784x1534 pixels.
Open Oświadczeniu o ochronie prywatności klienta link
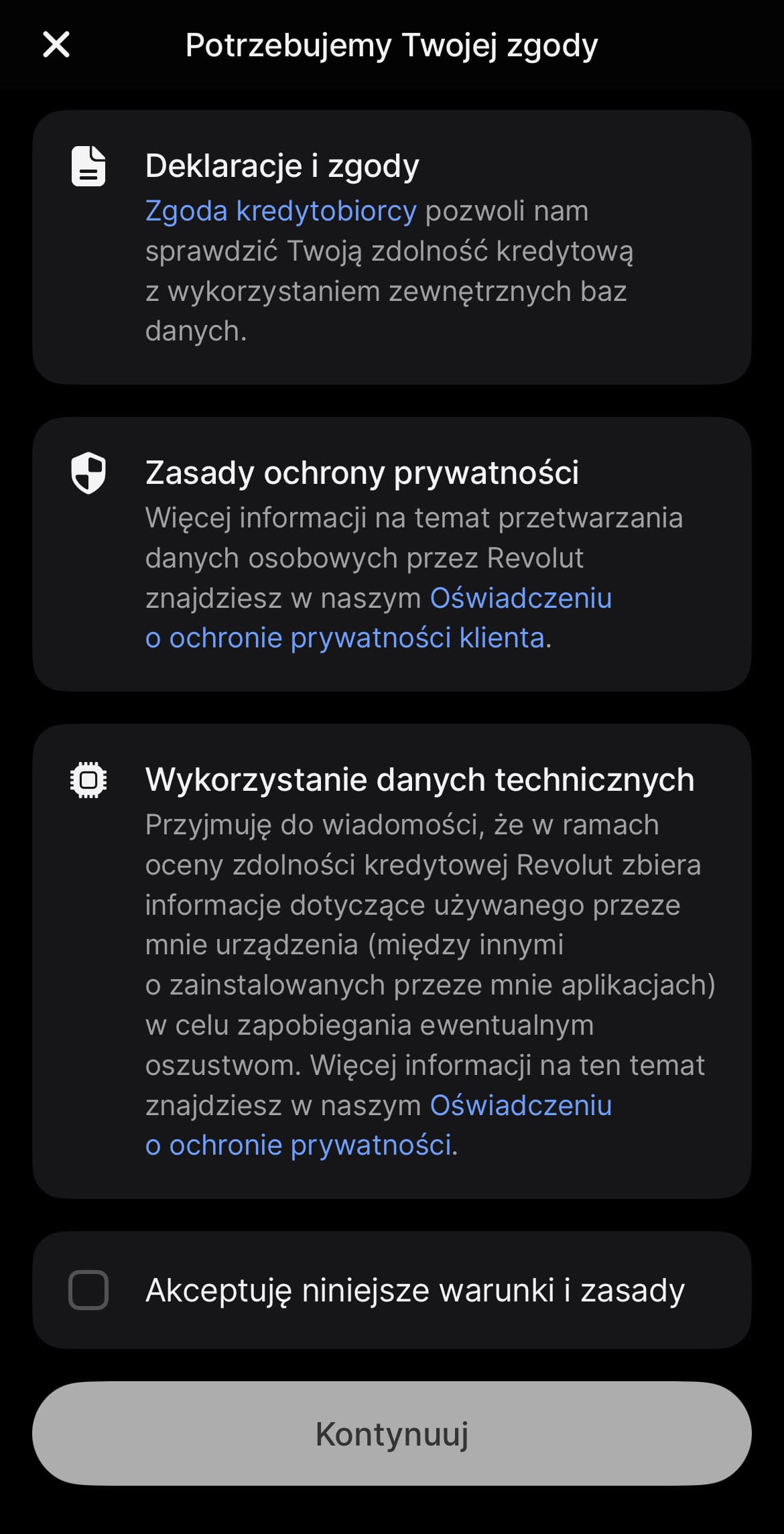coord(379,618)
